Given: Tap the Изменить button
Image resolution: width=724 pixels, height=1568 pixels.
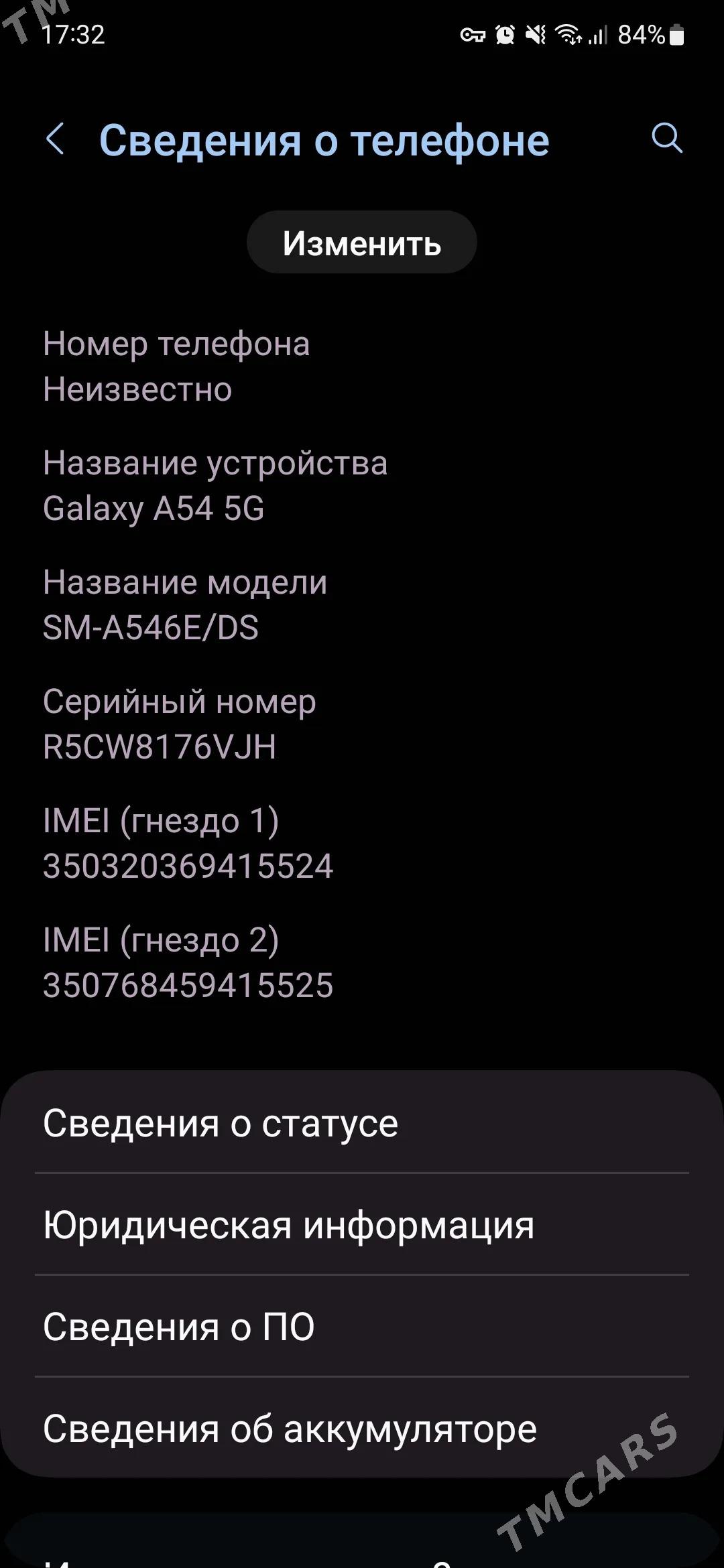Looking at the screenshot, I should [361, 243].
